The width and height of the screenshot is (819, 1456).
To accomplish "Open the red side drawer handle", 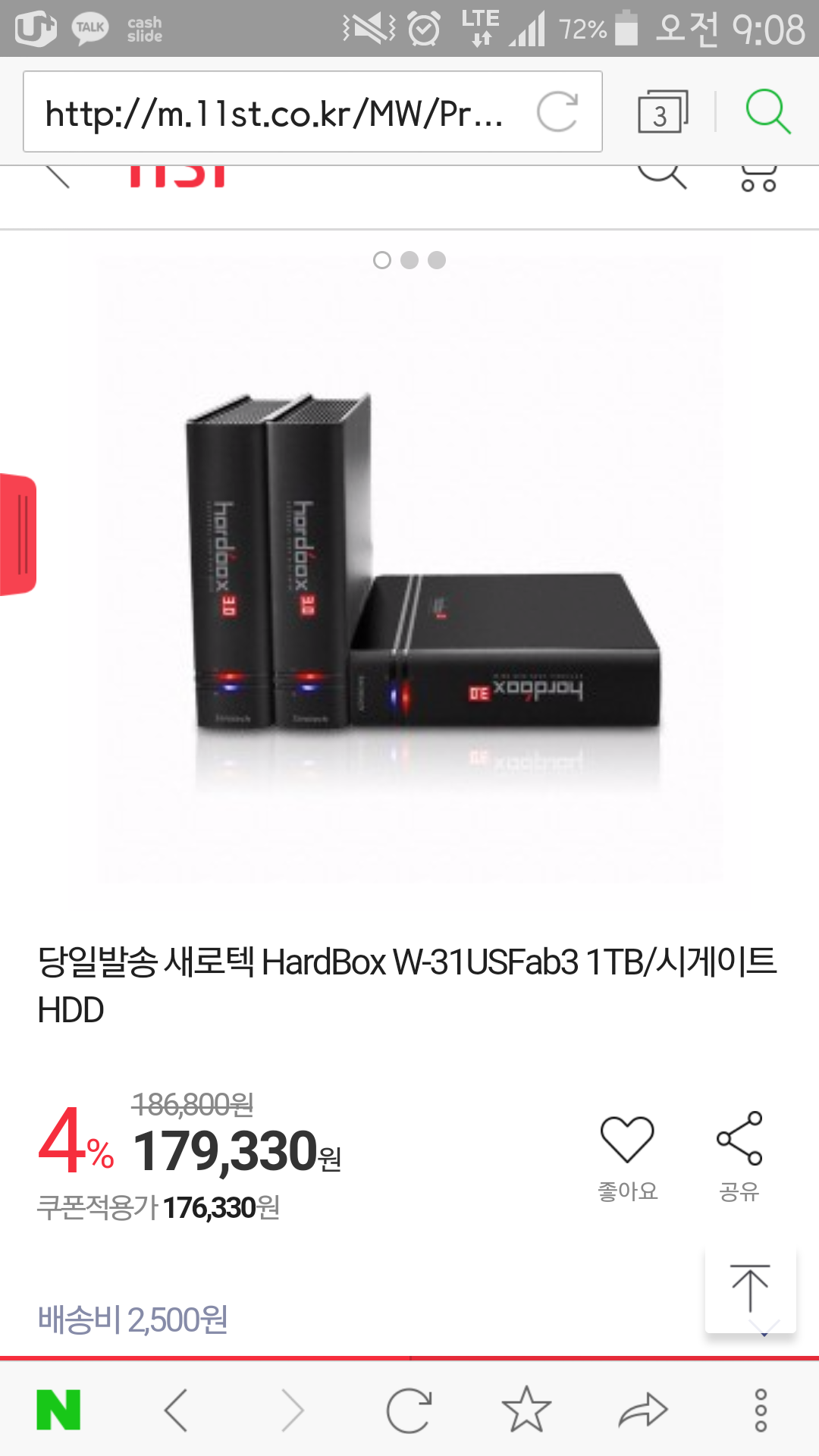I will point(19,534).
